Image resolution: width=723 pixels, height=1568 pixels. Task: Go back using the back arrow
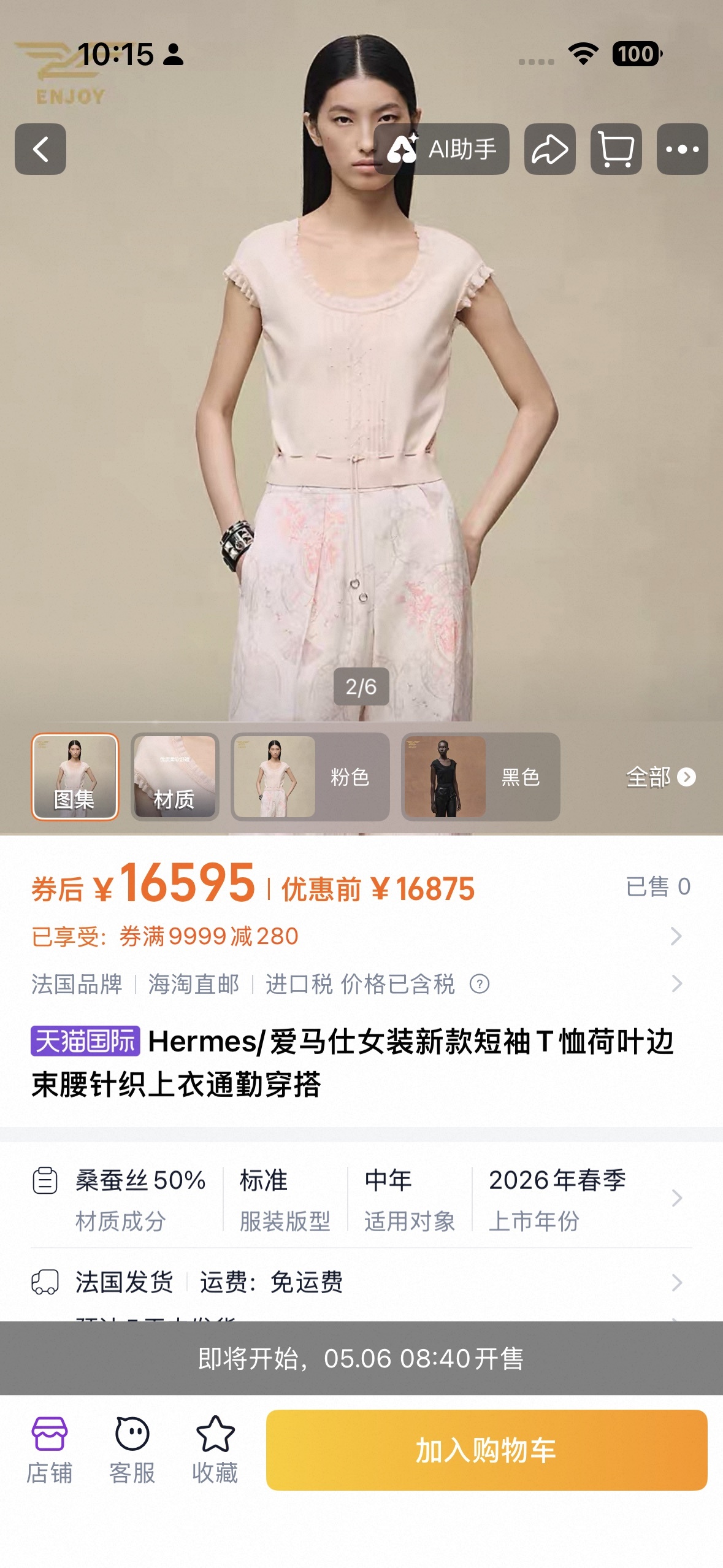point(40,149)
